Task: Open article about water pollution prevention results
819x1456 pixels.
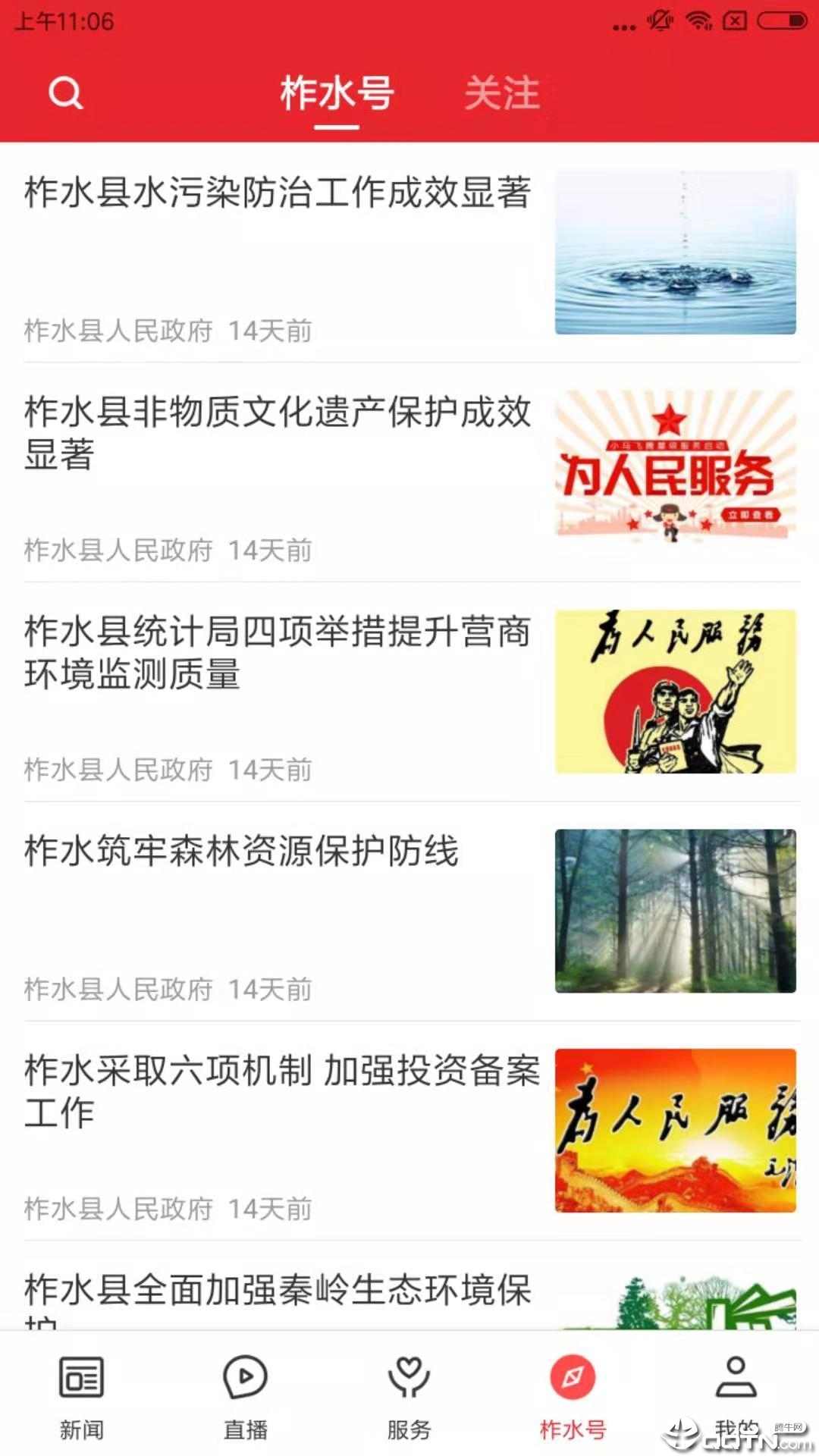Action: (x=278, y=194)
